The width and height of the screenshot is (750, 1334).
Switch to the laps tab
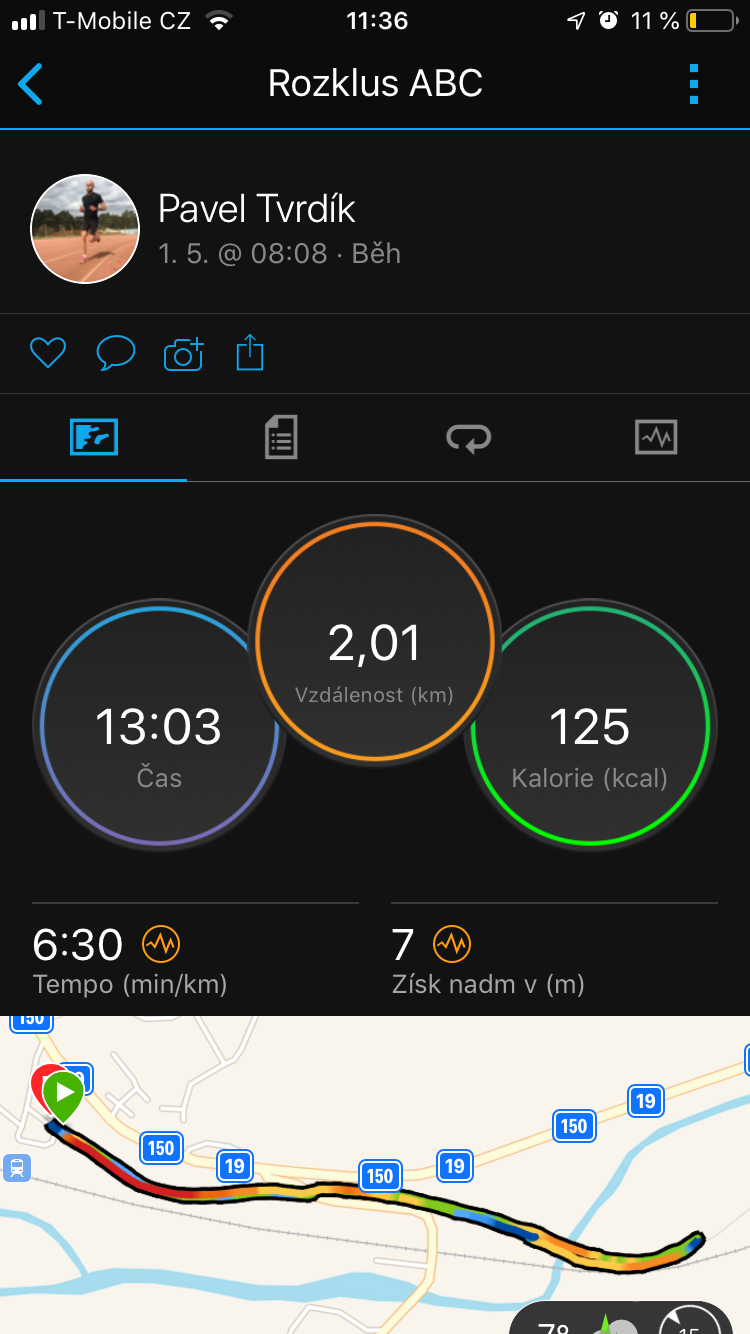(468, 438)
